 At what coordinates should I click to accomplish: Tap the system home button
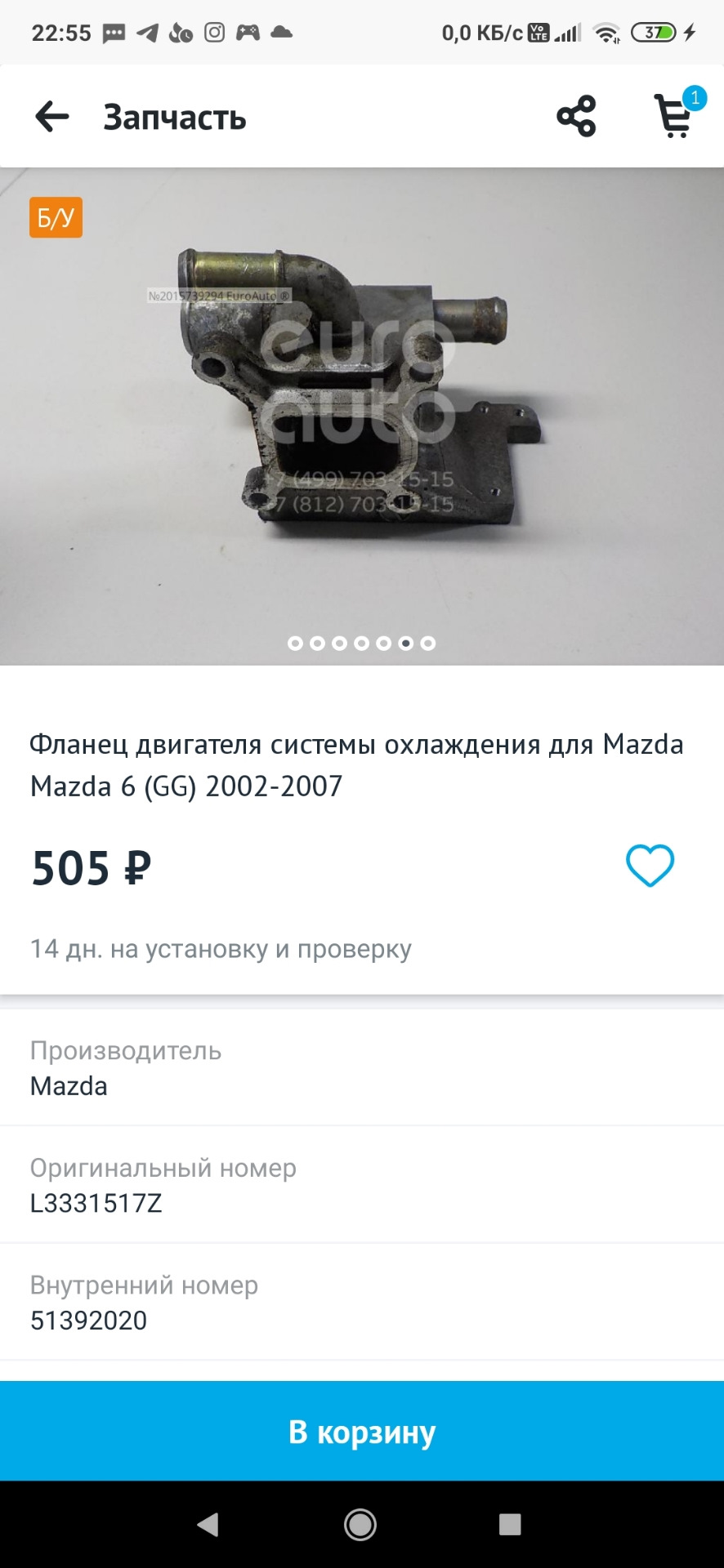coord(360,1524)
